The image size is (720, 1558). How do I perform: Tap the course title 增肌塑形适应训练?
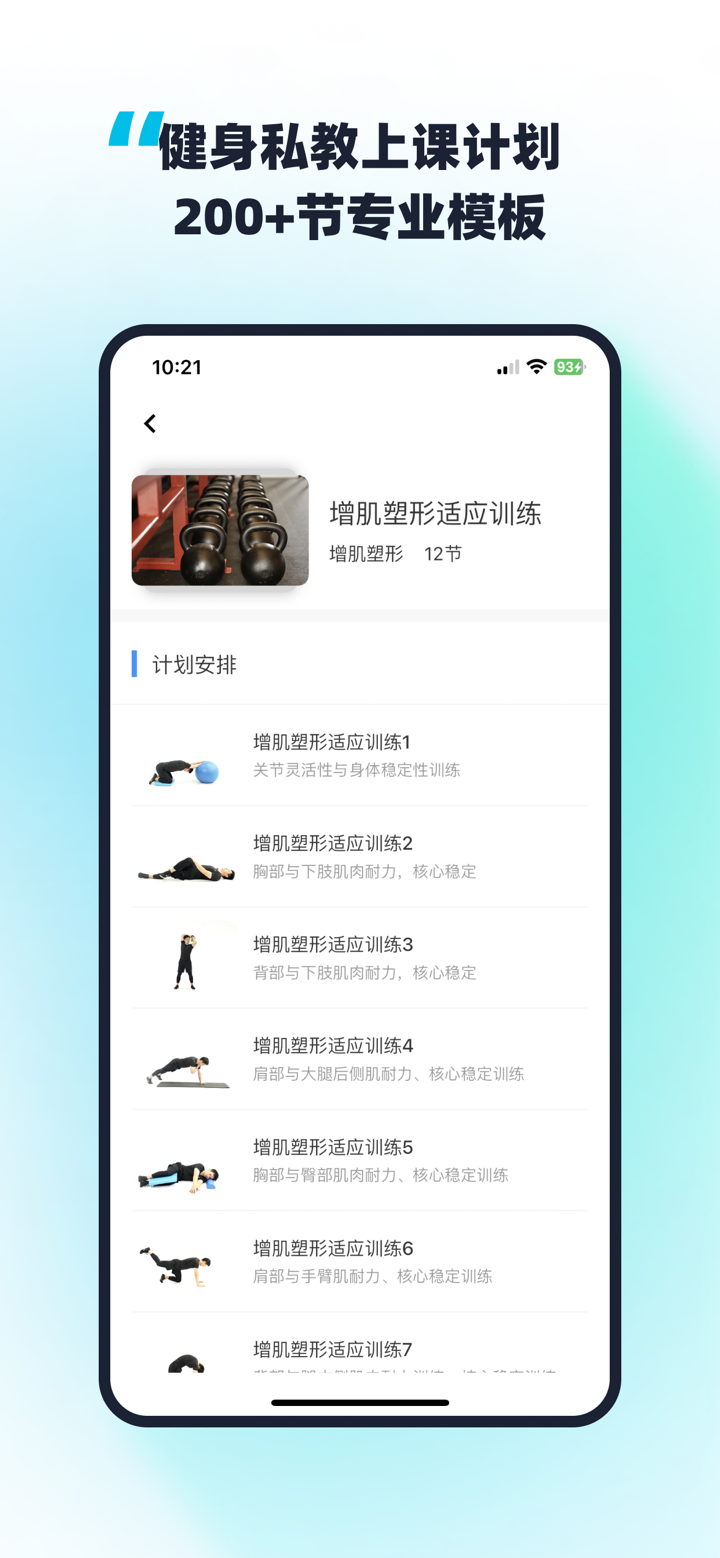pyautogui.click(x=434, y=514)
